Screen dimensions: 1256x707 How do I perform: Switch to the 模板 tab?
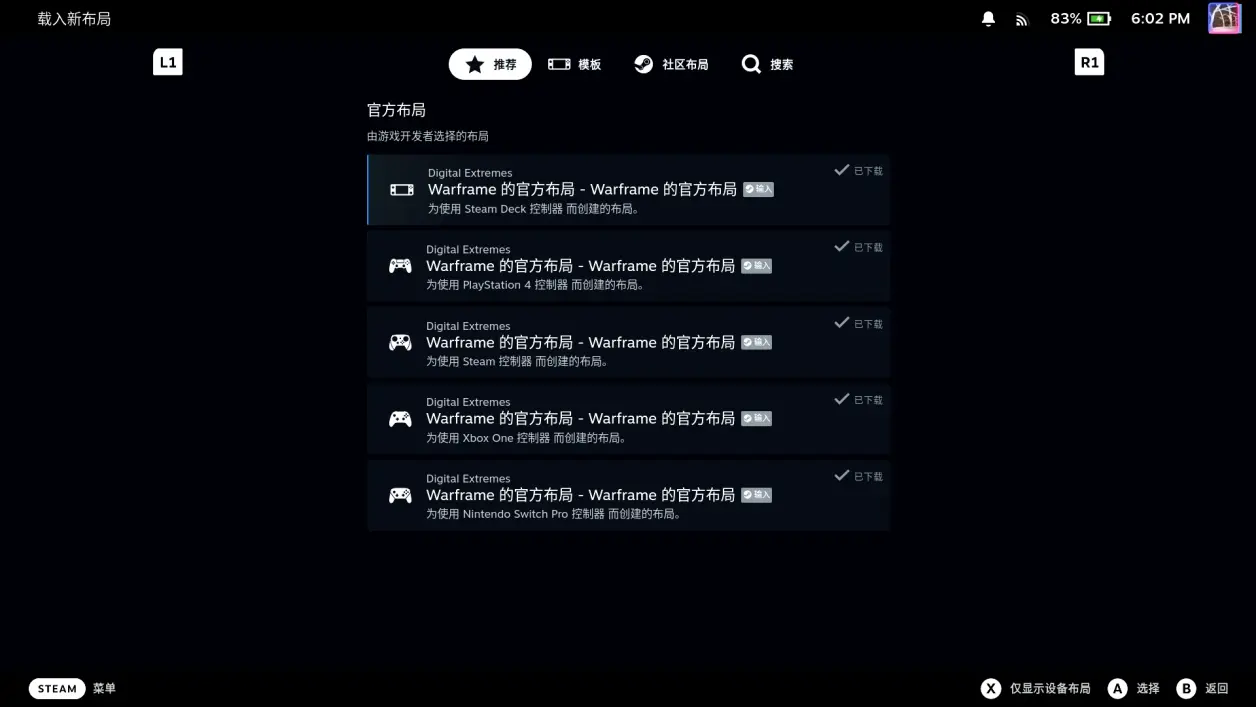(575, 64)
